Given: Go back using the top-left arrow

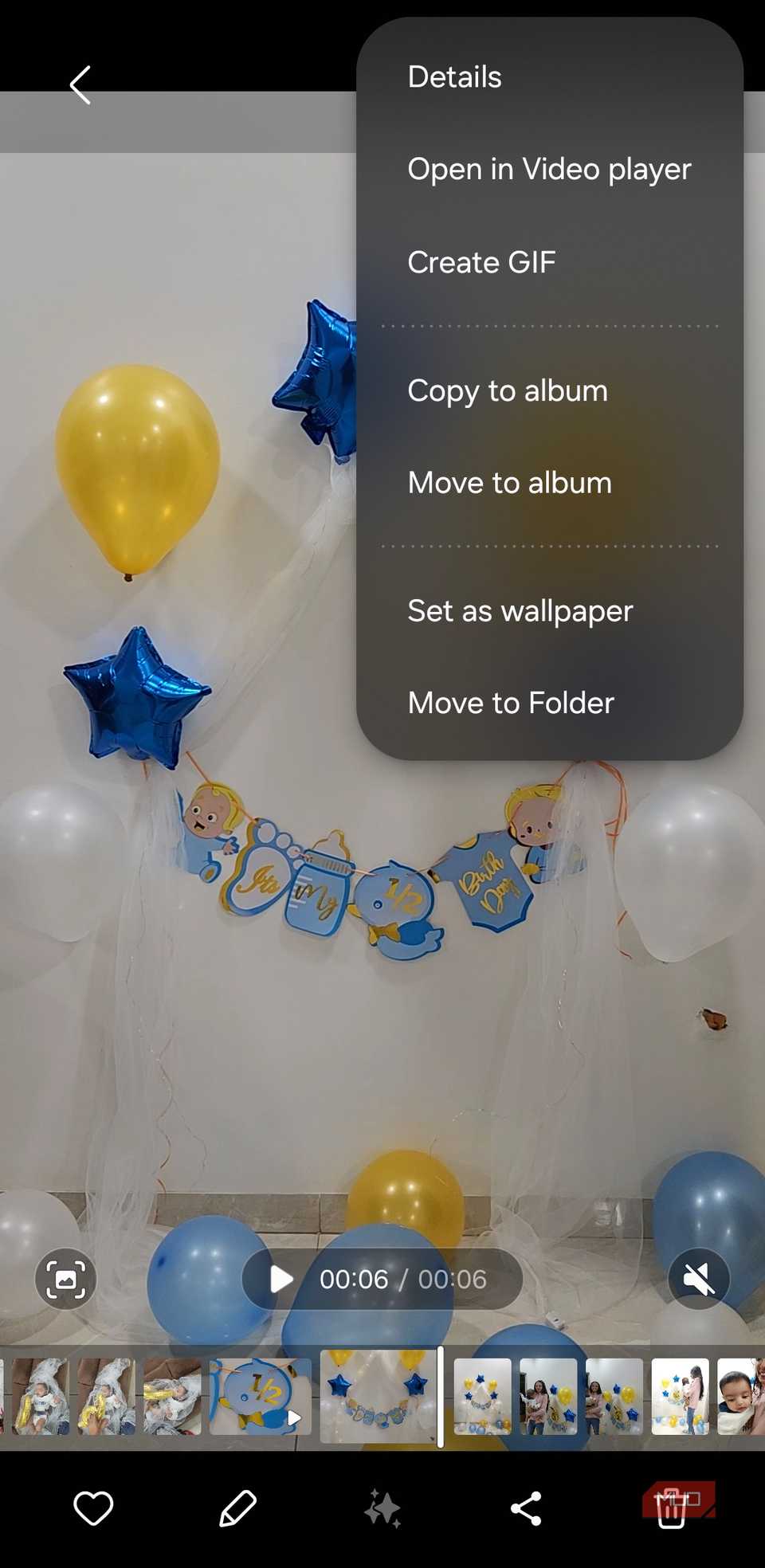Looking at the screenshot, I should tap(80, 85).
